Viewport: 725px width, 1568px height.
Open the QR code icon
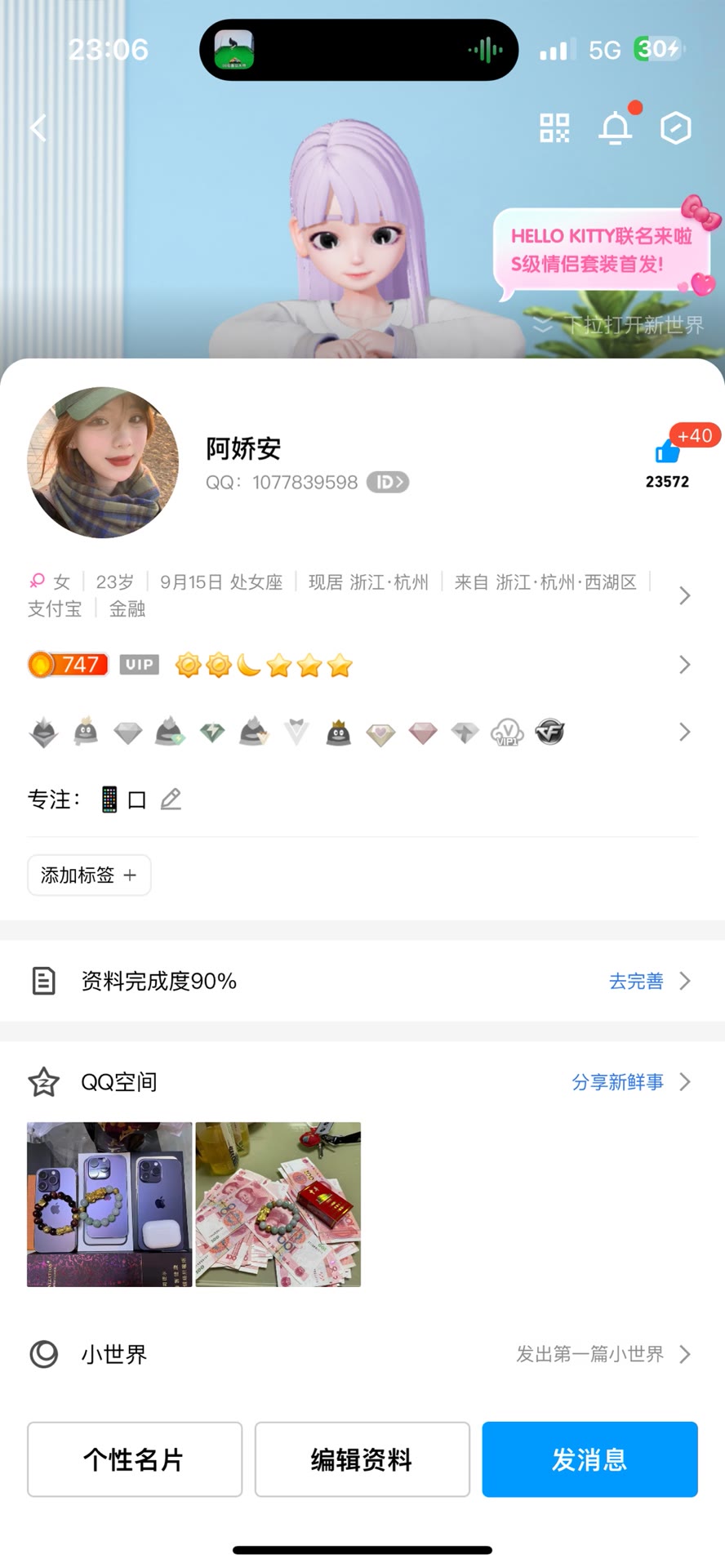point(554,128)
